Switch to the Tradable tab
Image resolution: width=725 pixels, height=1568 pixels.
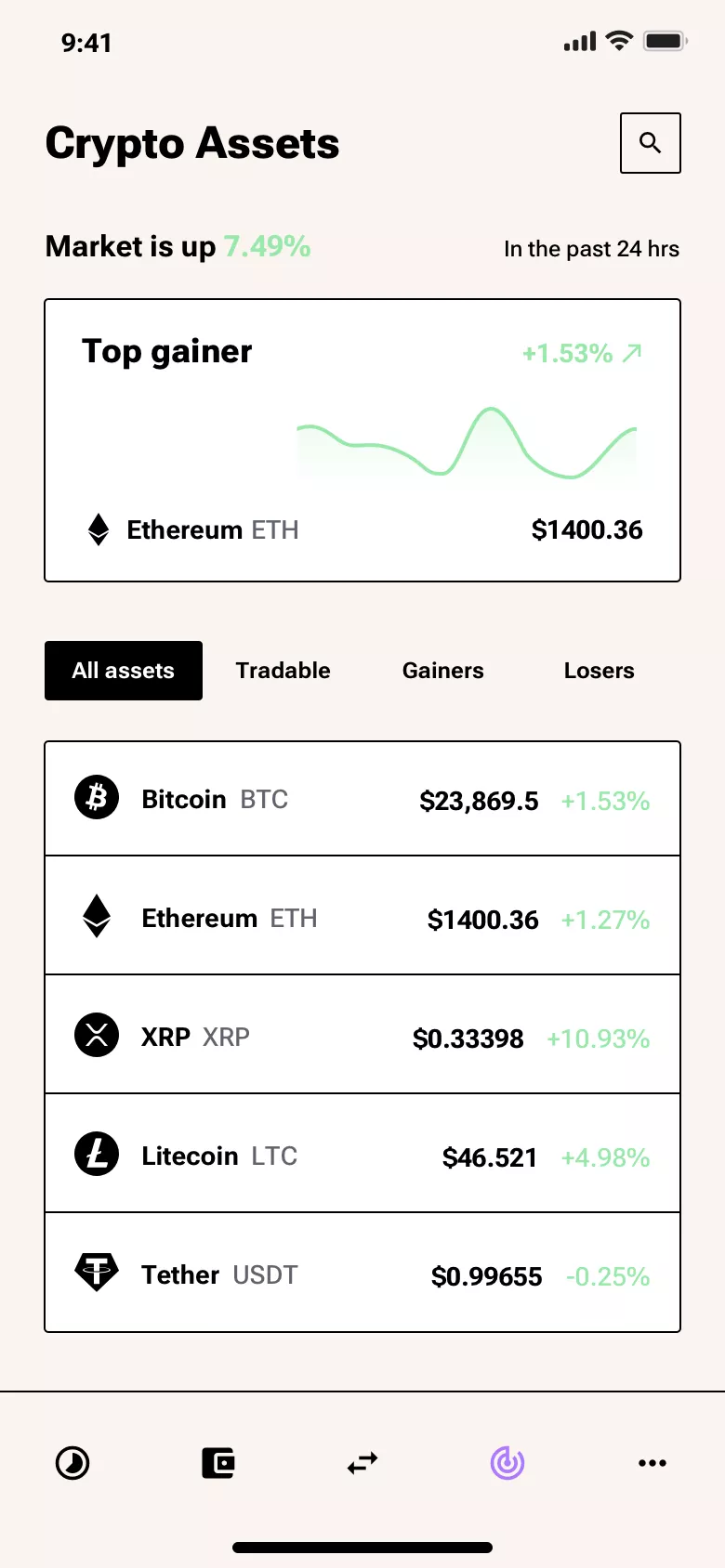[x=283, y=671]
